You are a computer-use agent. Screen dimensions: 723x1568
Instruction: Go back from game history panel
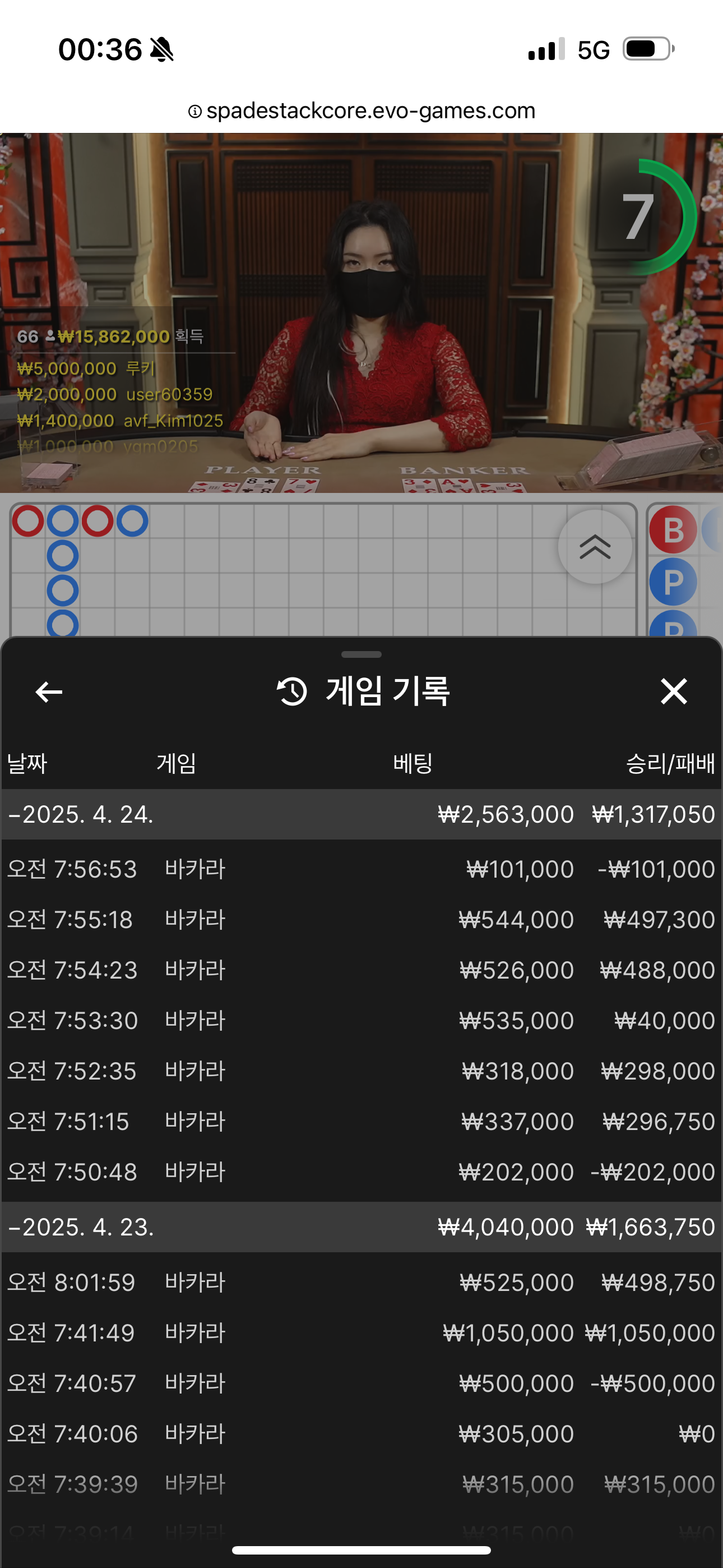point(49,691)
